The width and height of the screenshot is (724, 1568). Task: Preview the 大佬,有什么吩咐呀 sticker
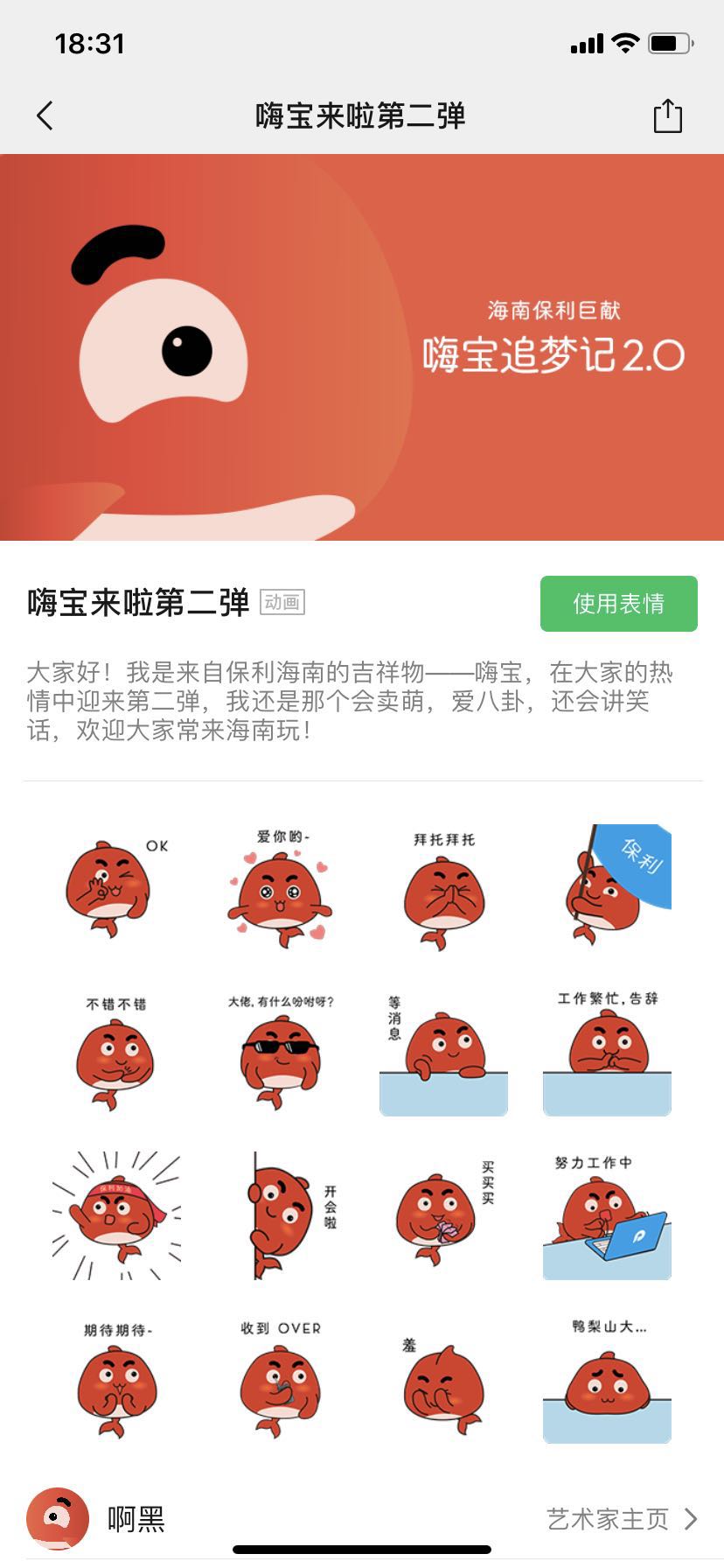280,1052
